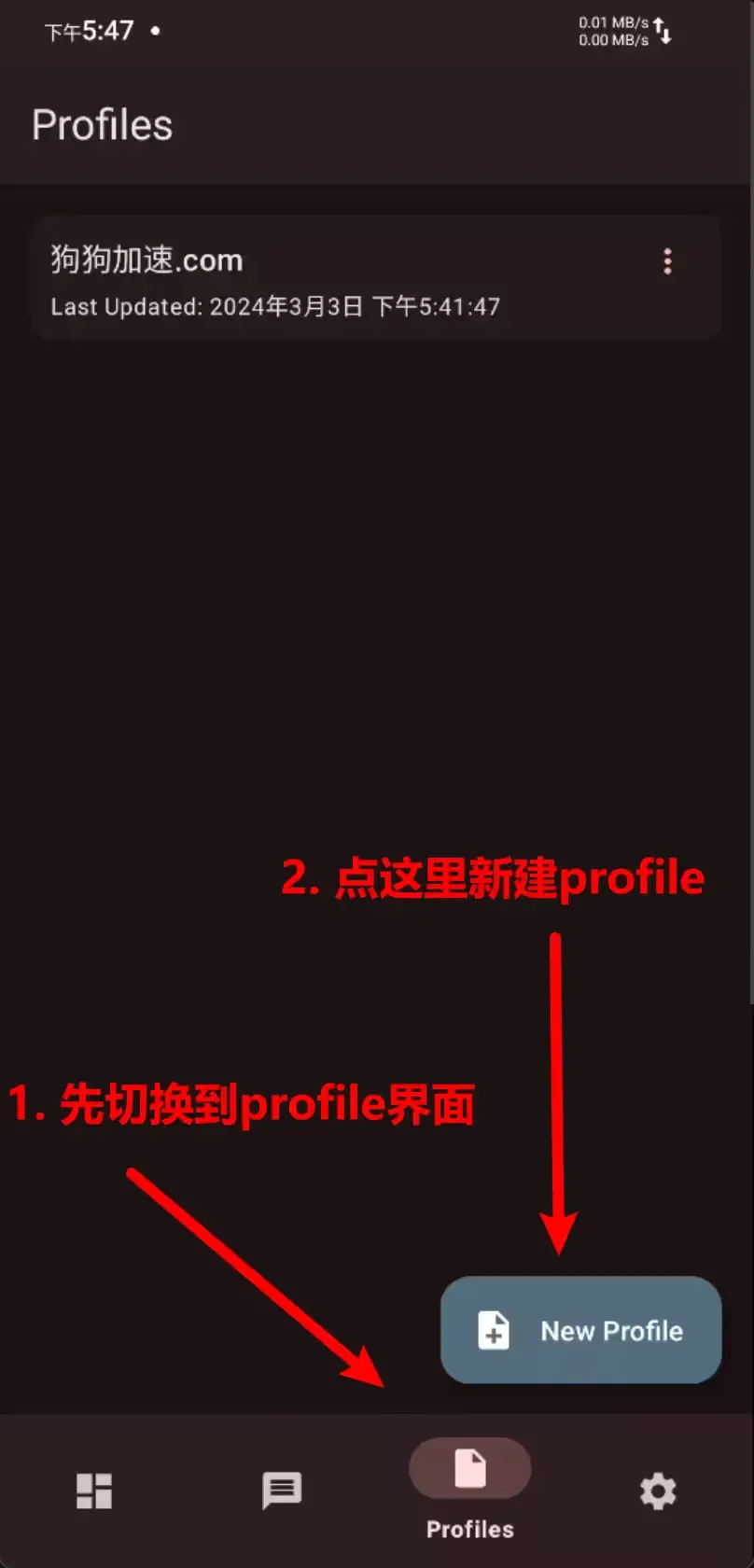Open the settings gear tab

[x=658, y=1491]
